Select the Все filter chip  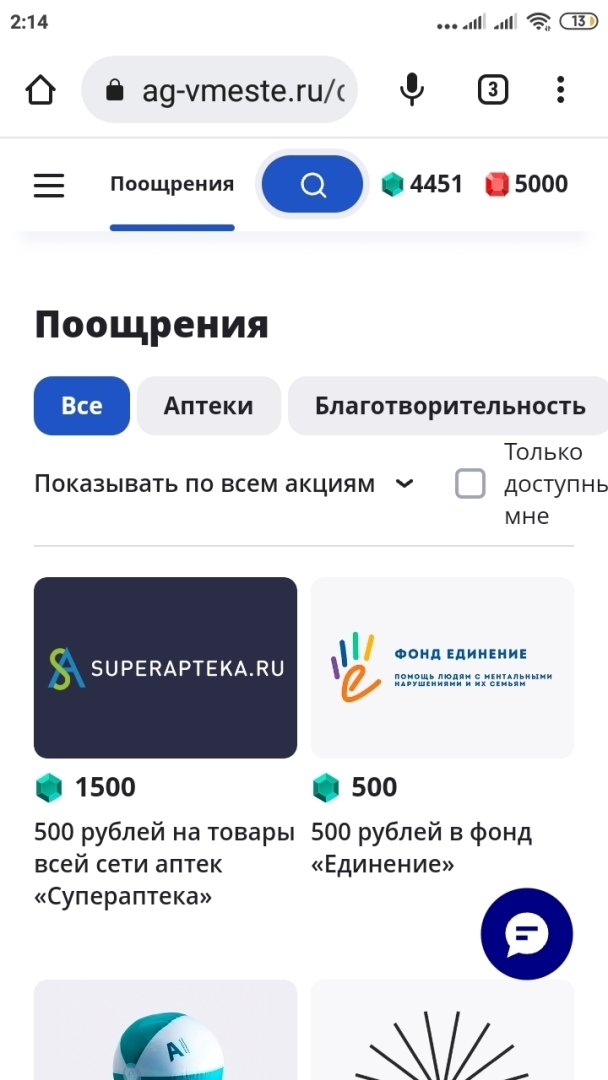point(82,406)
